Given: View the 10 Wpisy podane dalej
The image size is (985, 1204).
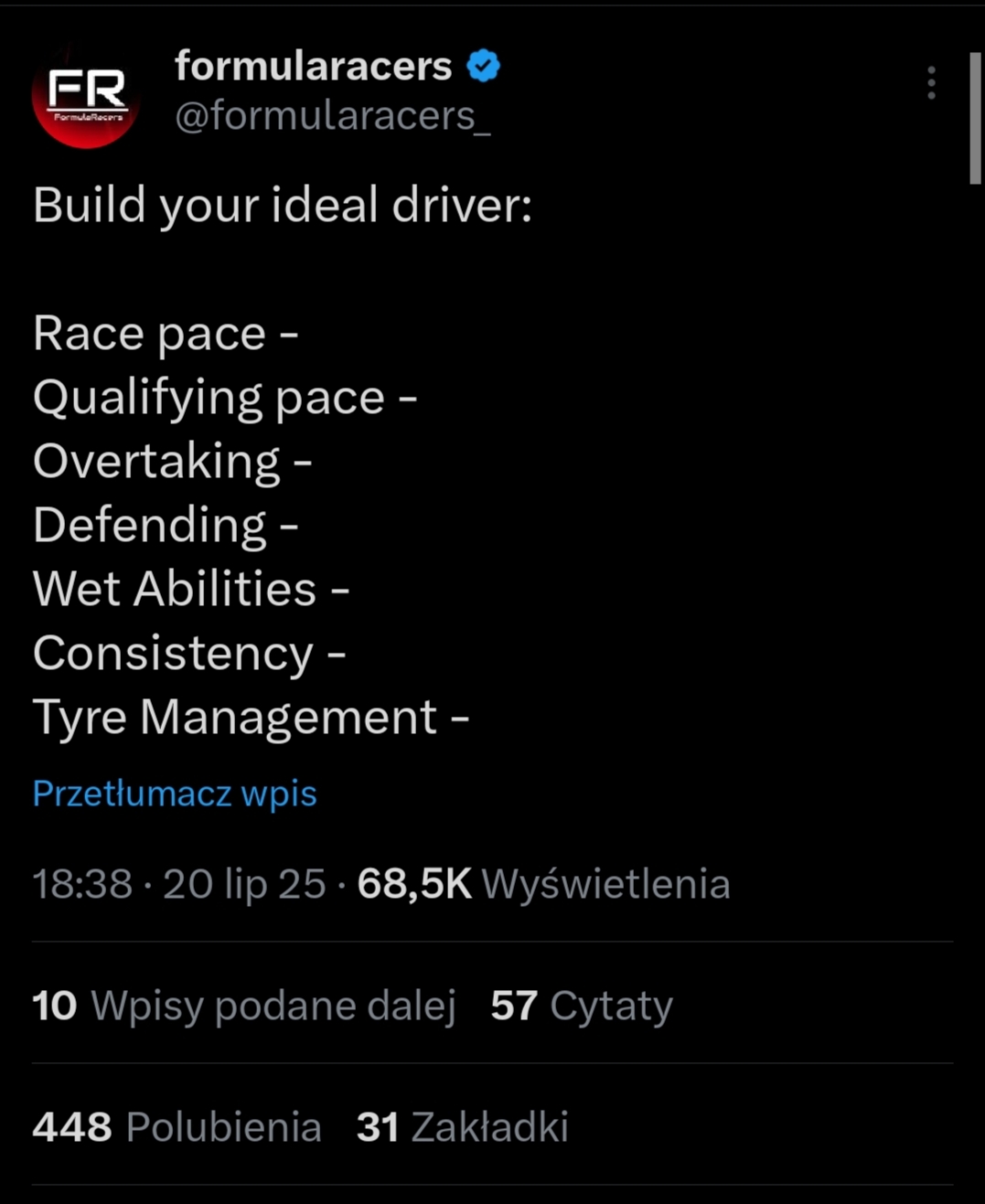Looking at the screenshot, I should click(x=244, y=1006).
